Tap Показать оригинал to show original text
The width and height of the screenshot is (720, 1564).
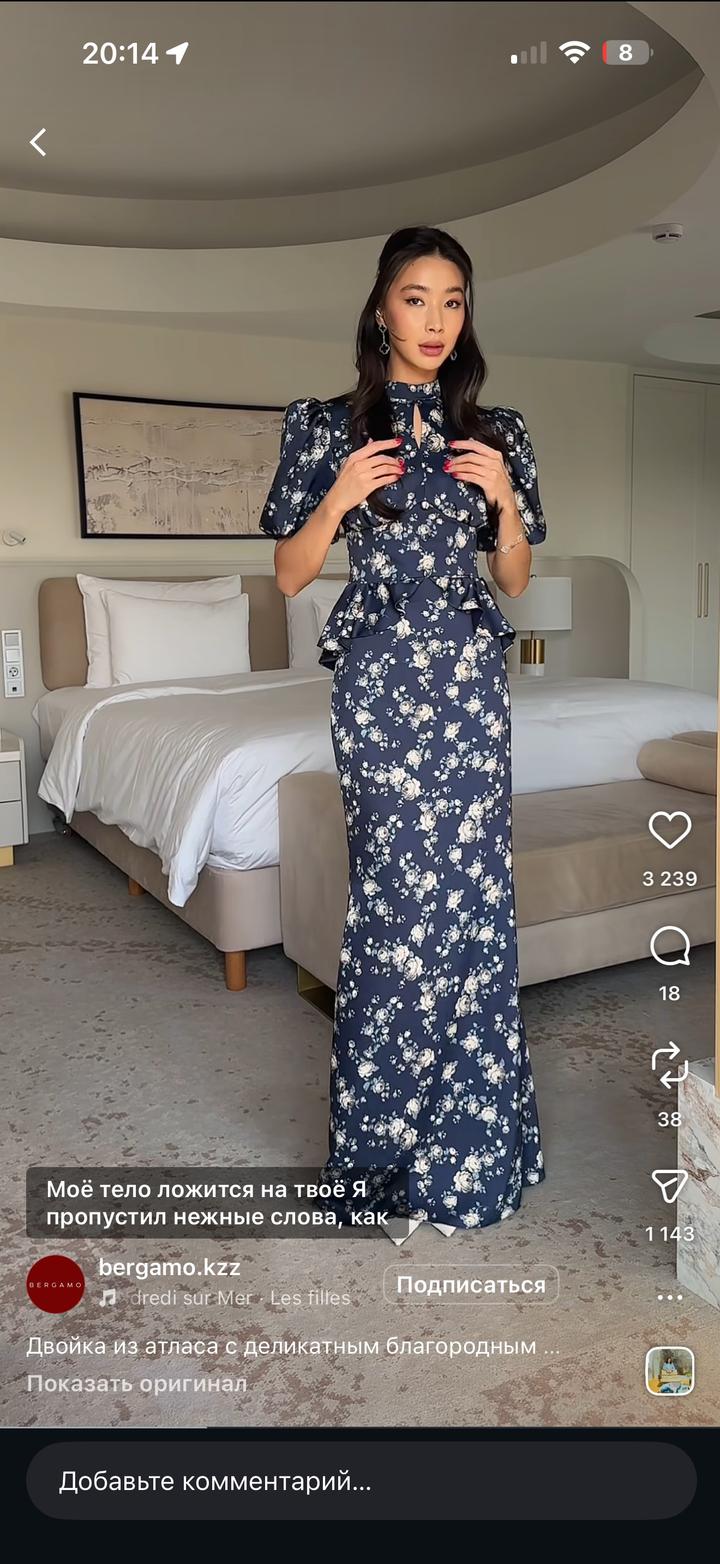[x=136, y=1383]
